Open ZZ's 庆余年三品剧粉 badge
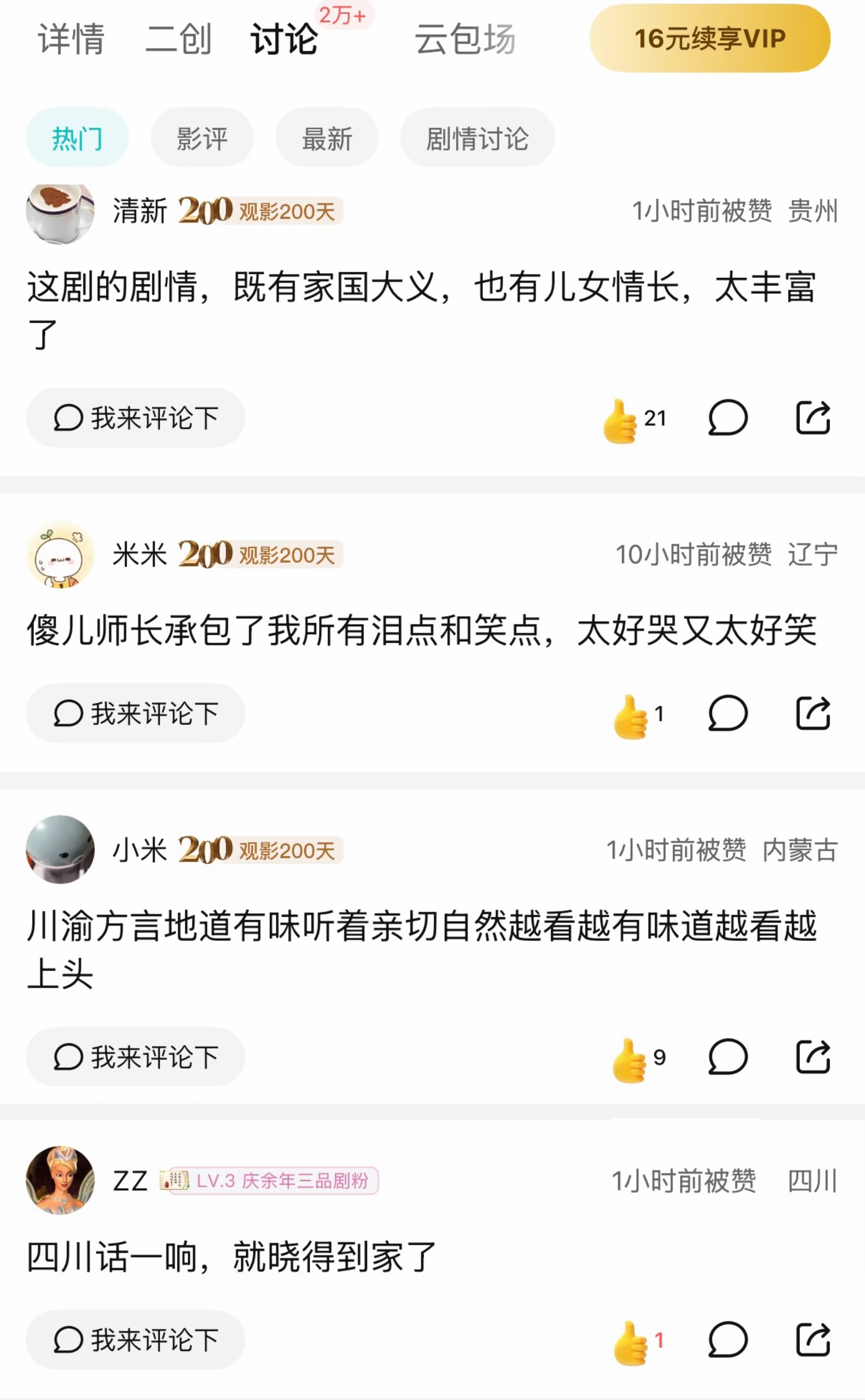Screen dimensions: 865x1400 [269, 1181]
